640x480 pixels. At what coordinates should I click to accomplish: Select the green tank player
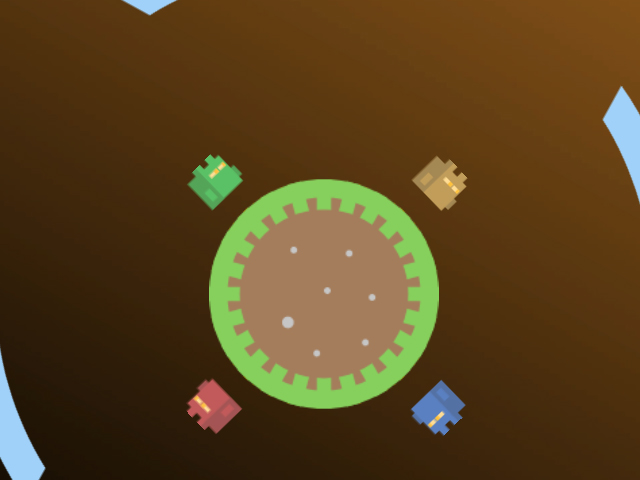(215, 182)
